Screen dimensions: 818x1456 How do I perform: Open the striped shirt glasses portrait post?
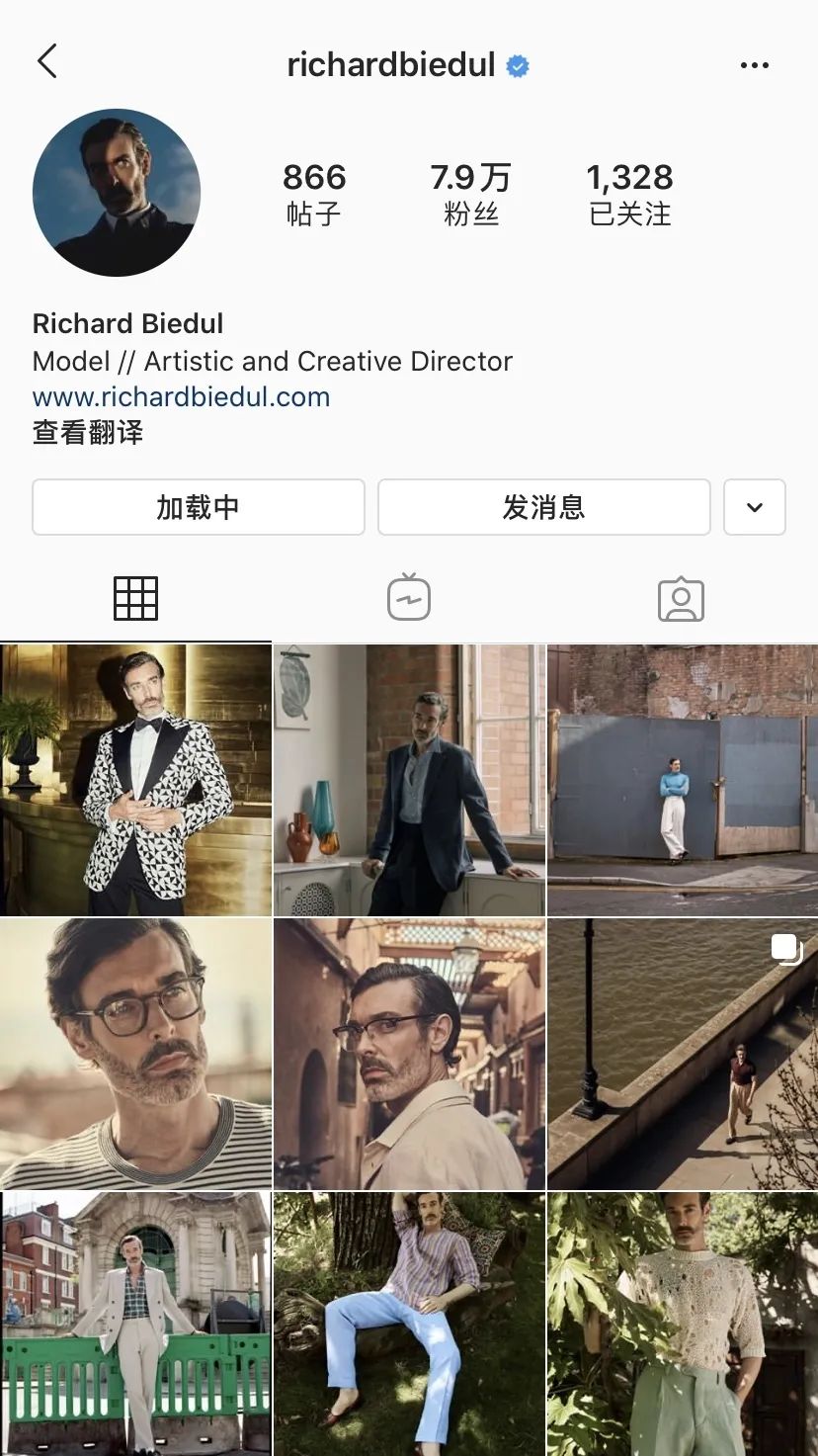[135, 1054]
